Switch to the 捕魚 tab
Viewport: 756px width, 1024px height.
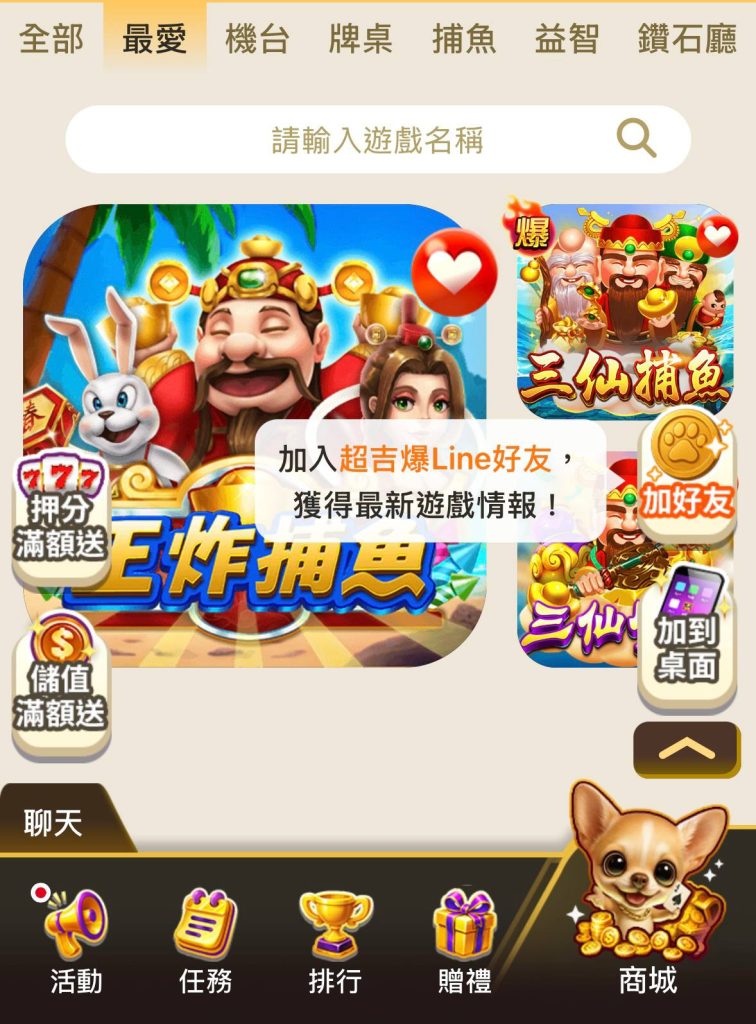[464, 39]
